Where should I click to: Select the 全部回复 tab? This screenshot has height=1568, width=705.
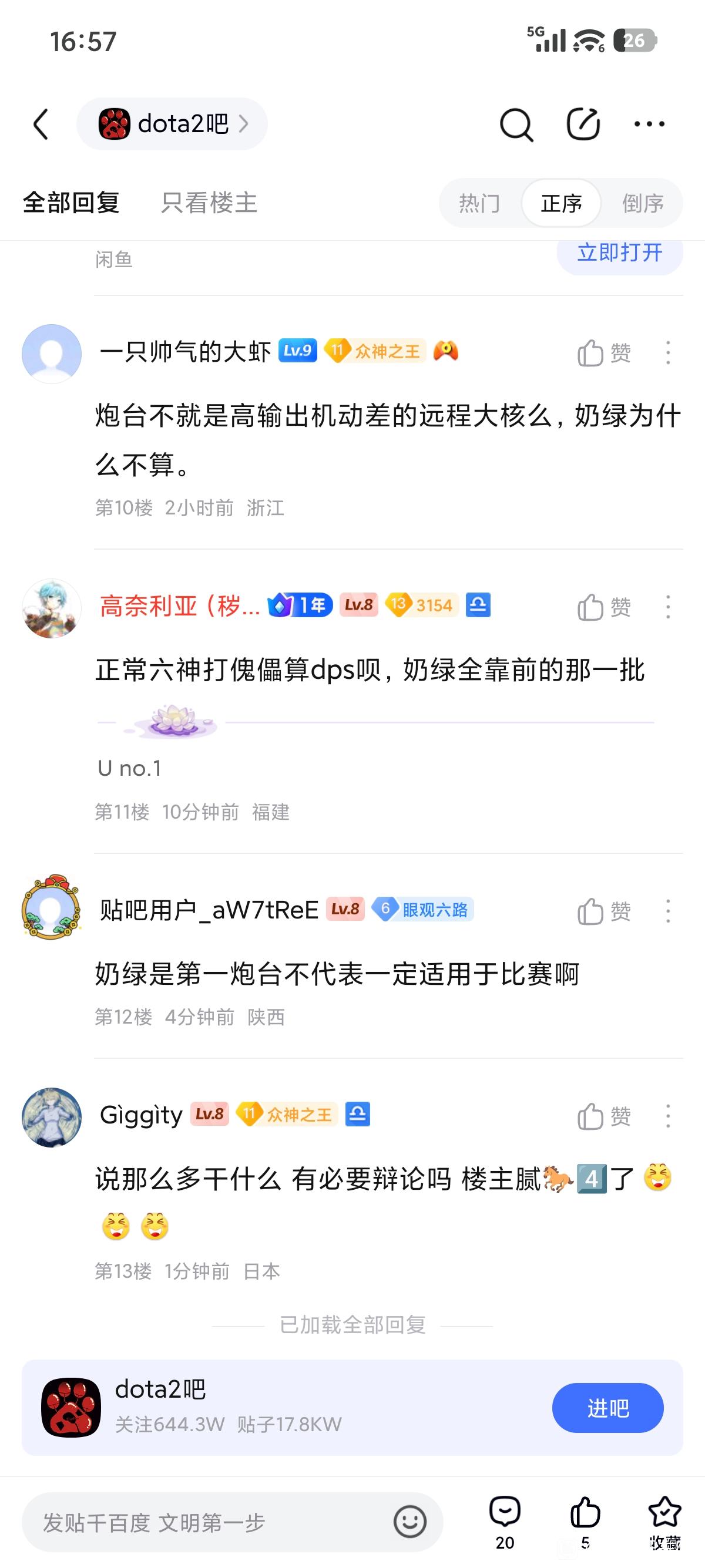point(71,203)
